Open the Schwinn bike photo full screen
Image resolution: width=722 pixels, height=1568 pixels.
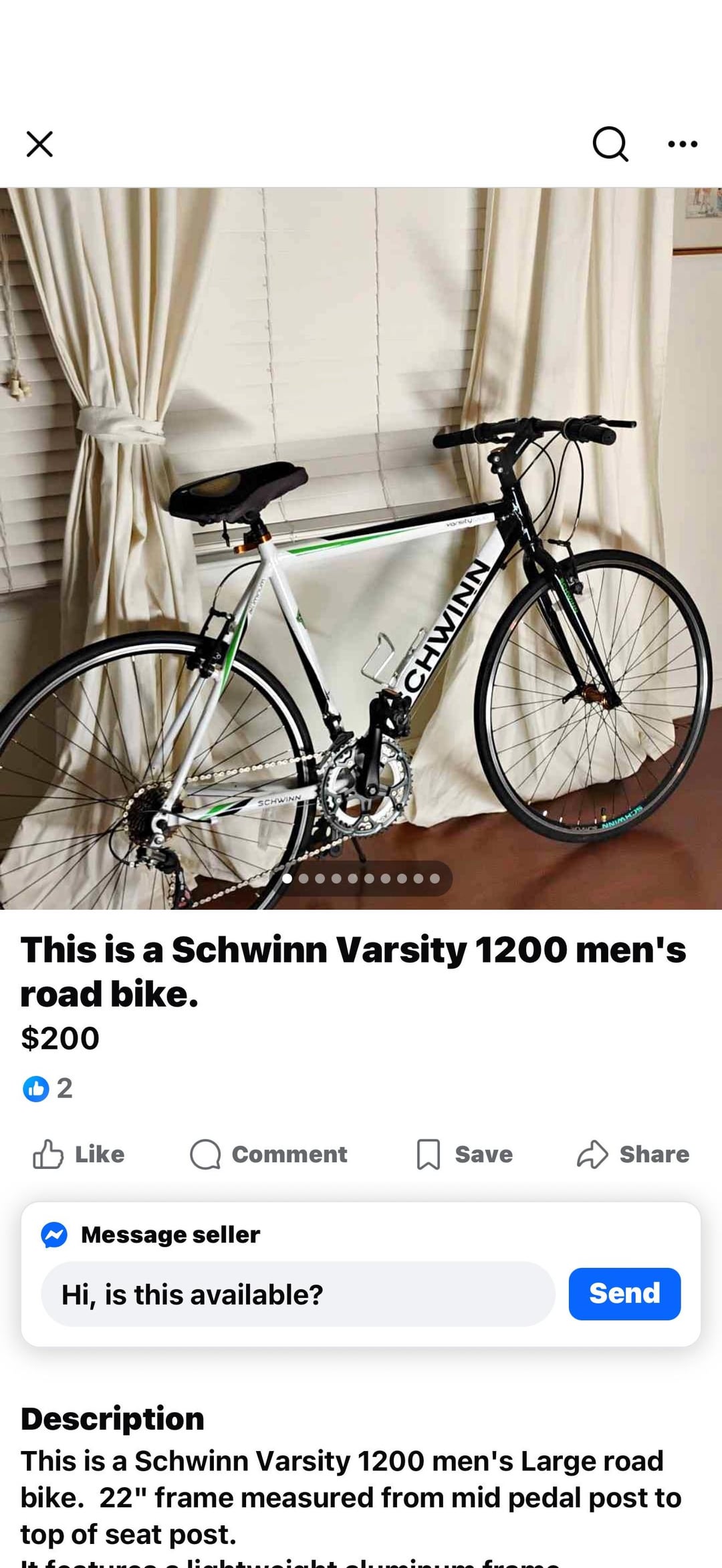point(361,548)
